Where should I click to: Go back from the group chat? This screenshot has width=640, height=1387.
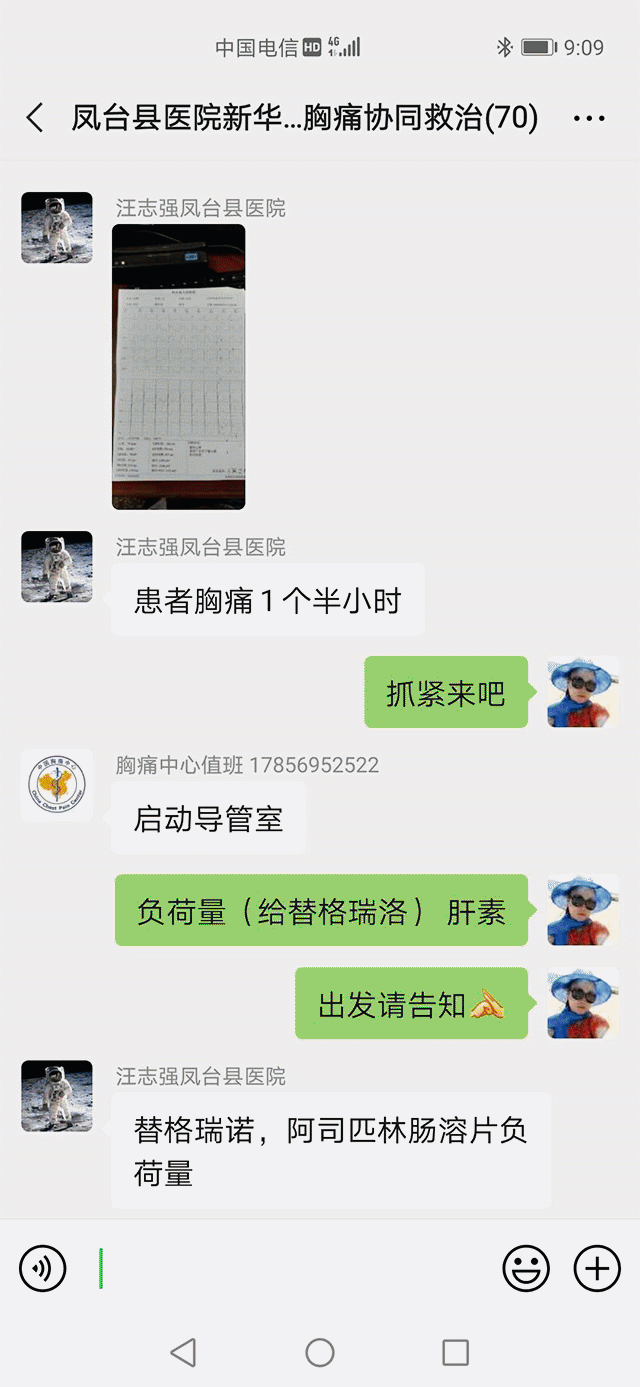[35, 118]
